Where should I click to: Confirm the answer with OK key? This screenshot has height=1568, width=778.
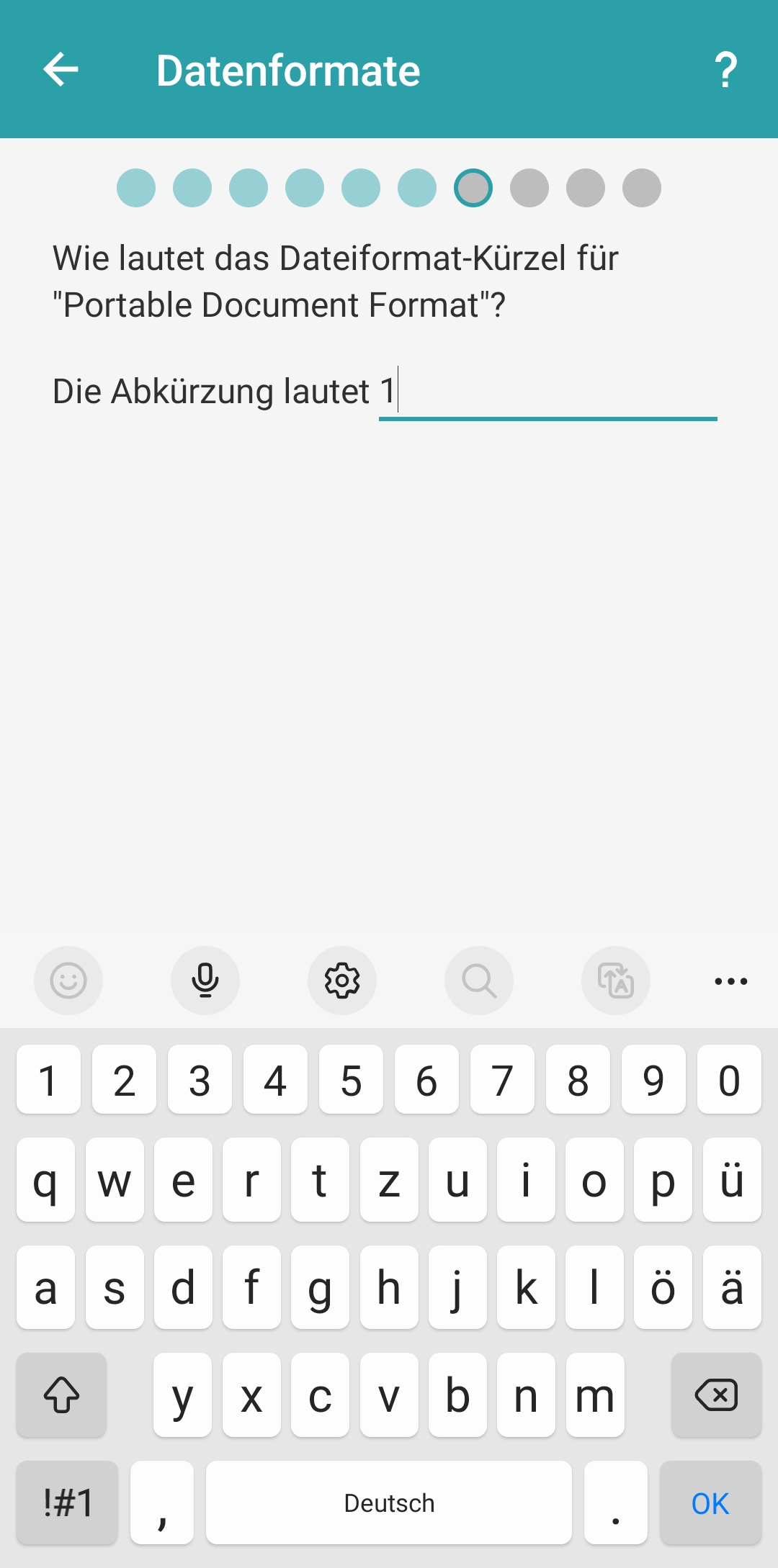point(710,1503)
